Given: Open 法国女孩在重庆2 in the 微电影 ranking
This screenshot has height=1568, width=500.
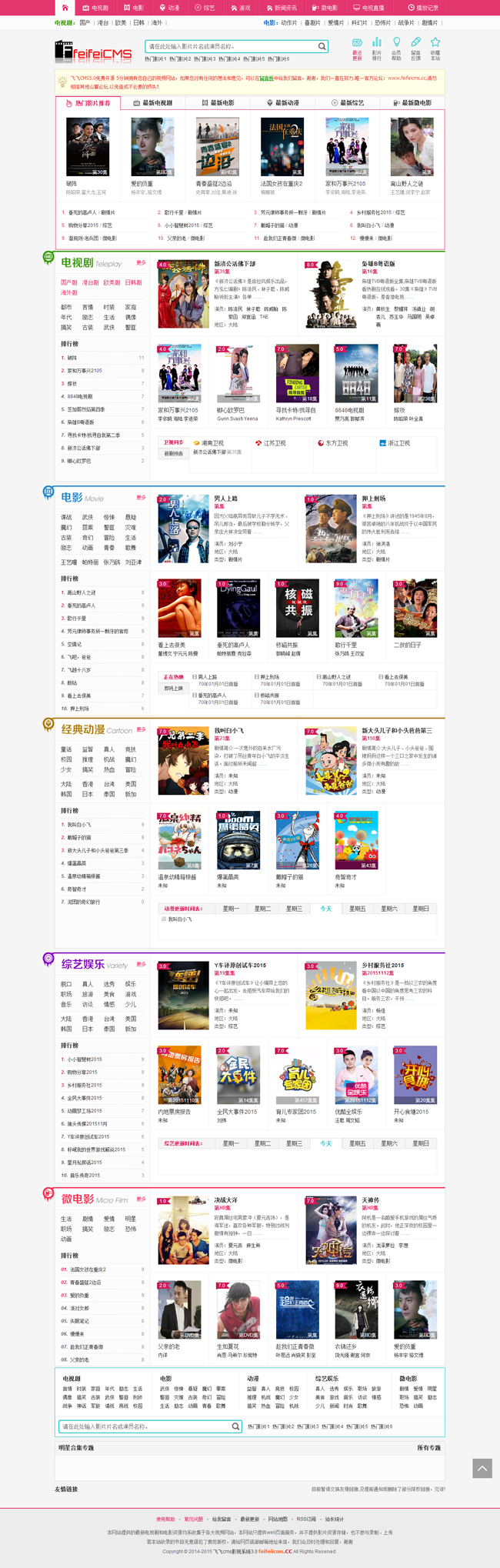Looking at the screenshot, I should pos(88,1269).
